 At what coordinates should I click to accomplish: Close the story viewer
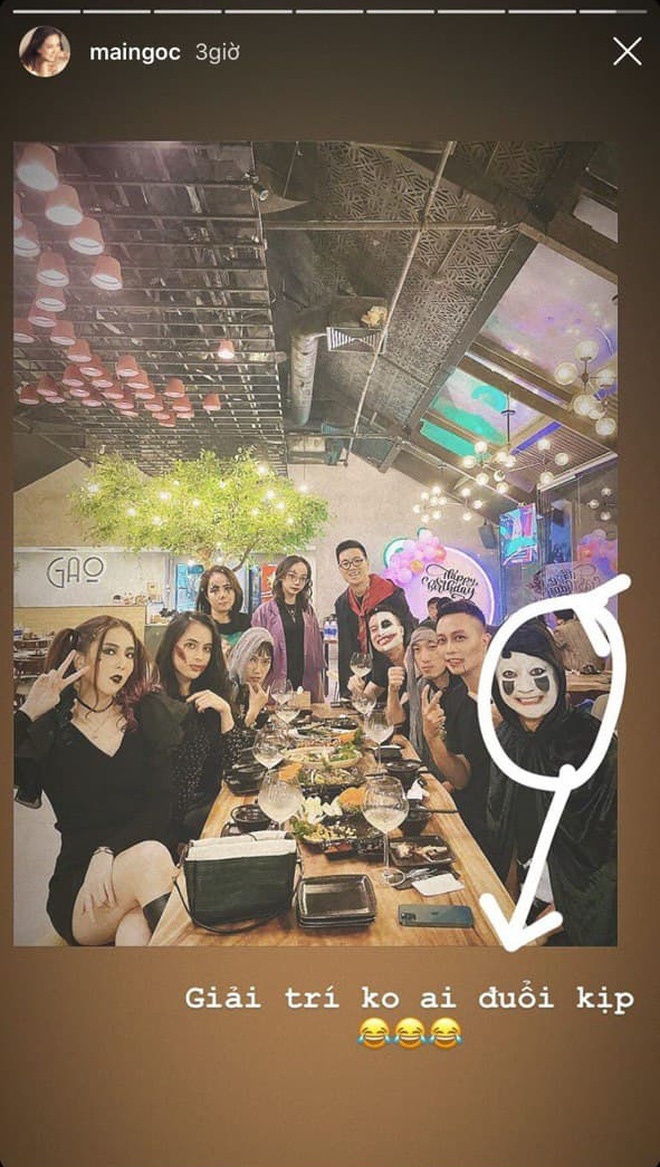pos(627,51)
